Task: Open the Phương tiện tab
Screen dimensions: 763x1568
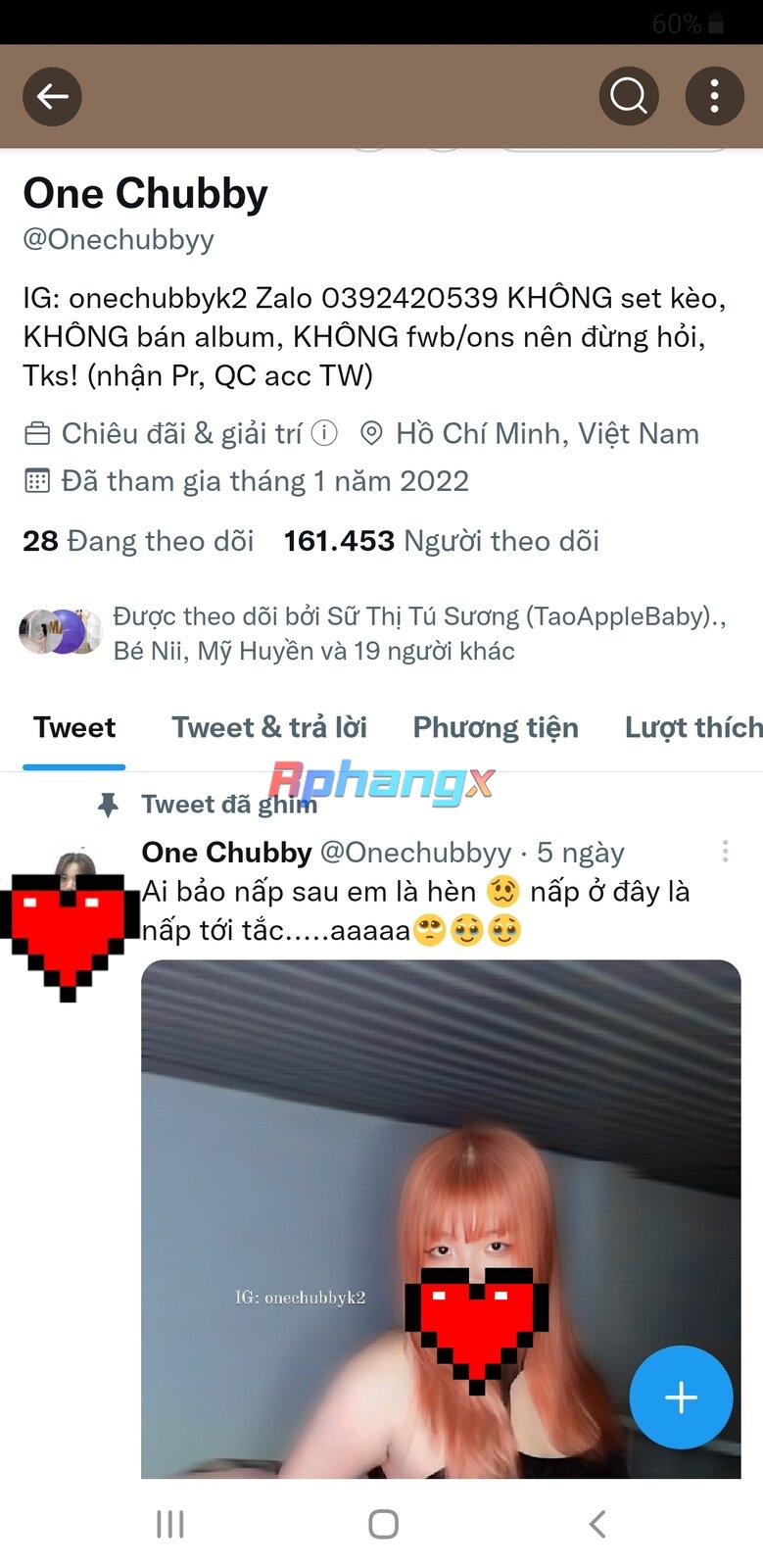Action: click(x=496, y=727)
